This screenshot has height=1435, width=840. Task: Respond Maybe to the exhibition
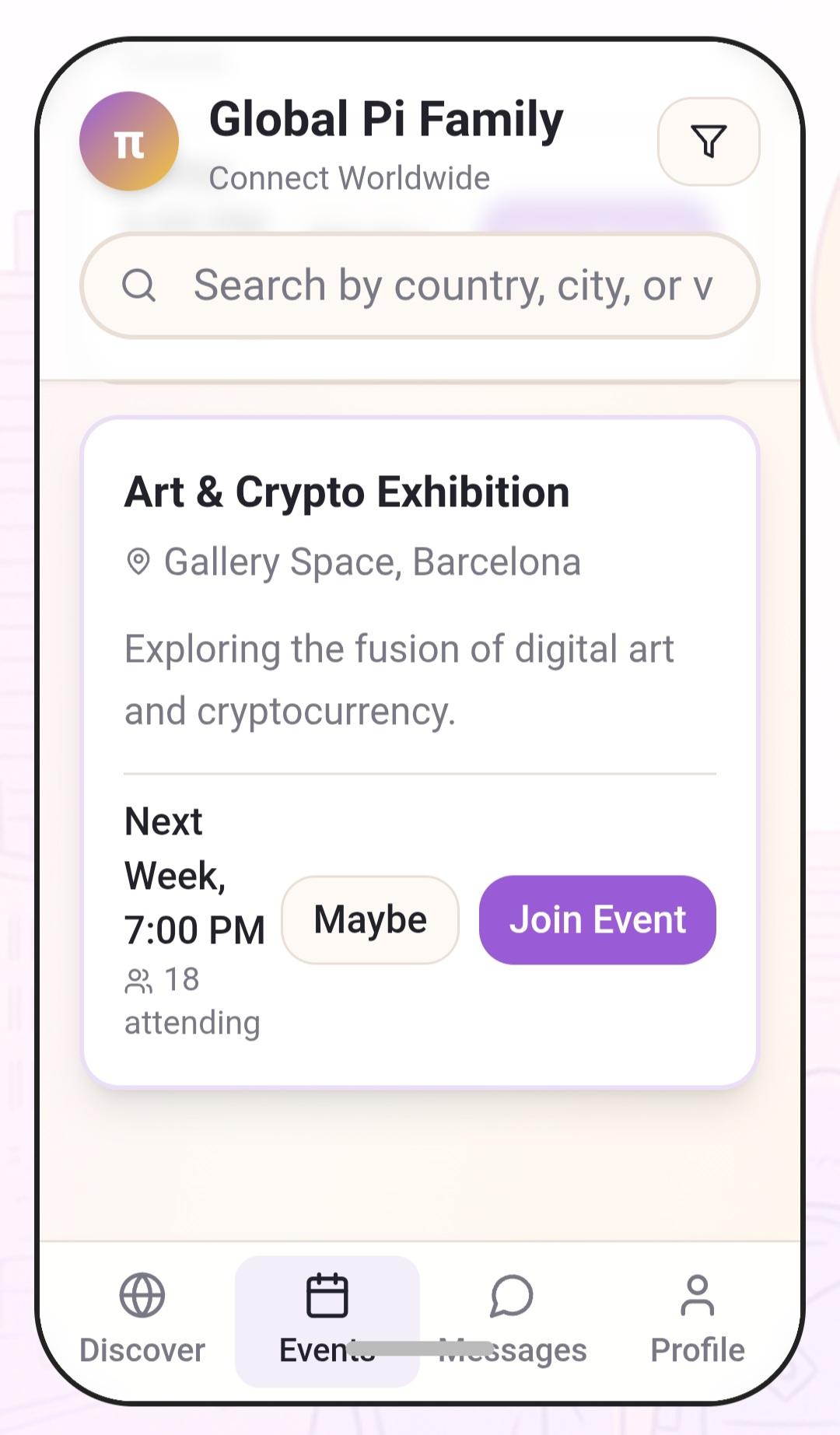point(370,920)
